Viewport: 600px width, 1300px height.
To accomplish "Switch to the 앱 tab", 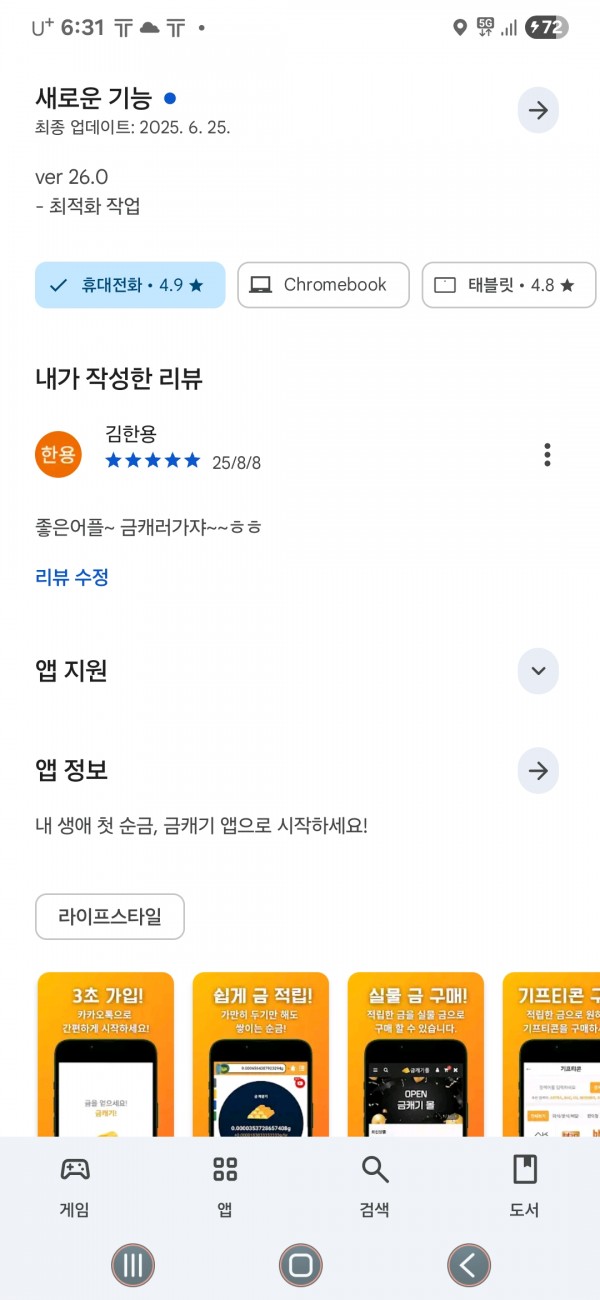I will (225, 1186).
